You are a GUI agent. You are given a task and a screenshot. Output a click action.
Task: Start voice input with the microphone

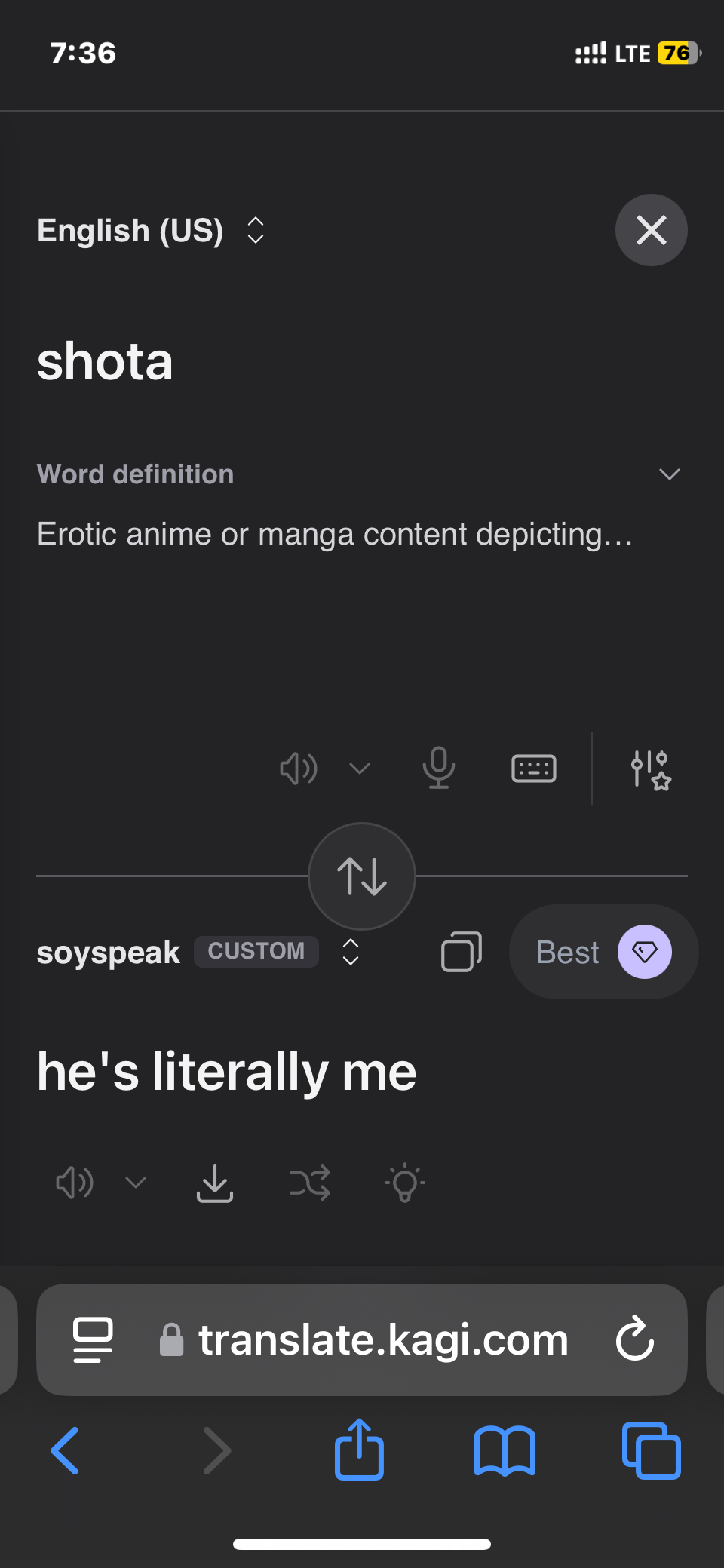(x=438, y=768)
